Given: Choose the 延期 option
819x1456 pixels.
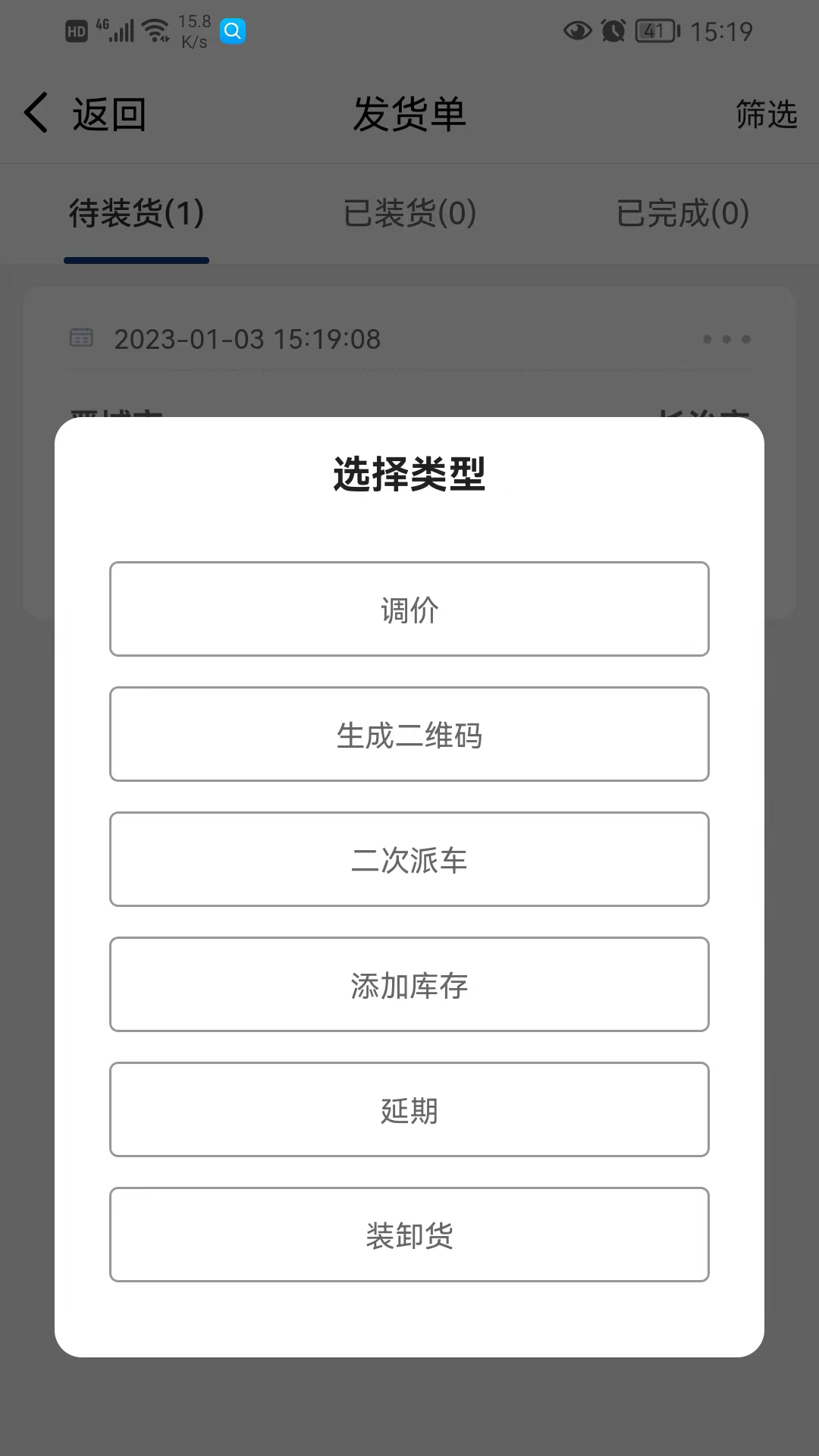Looking at the screenshot, I should (409, 1109).
